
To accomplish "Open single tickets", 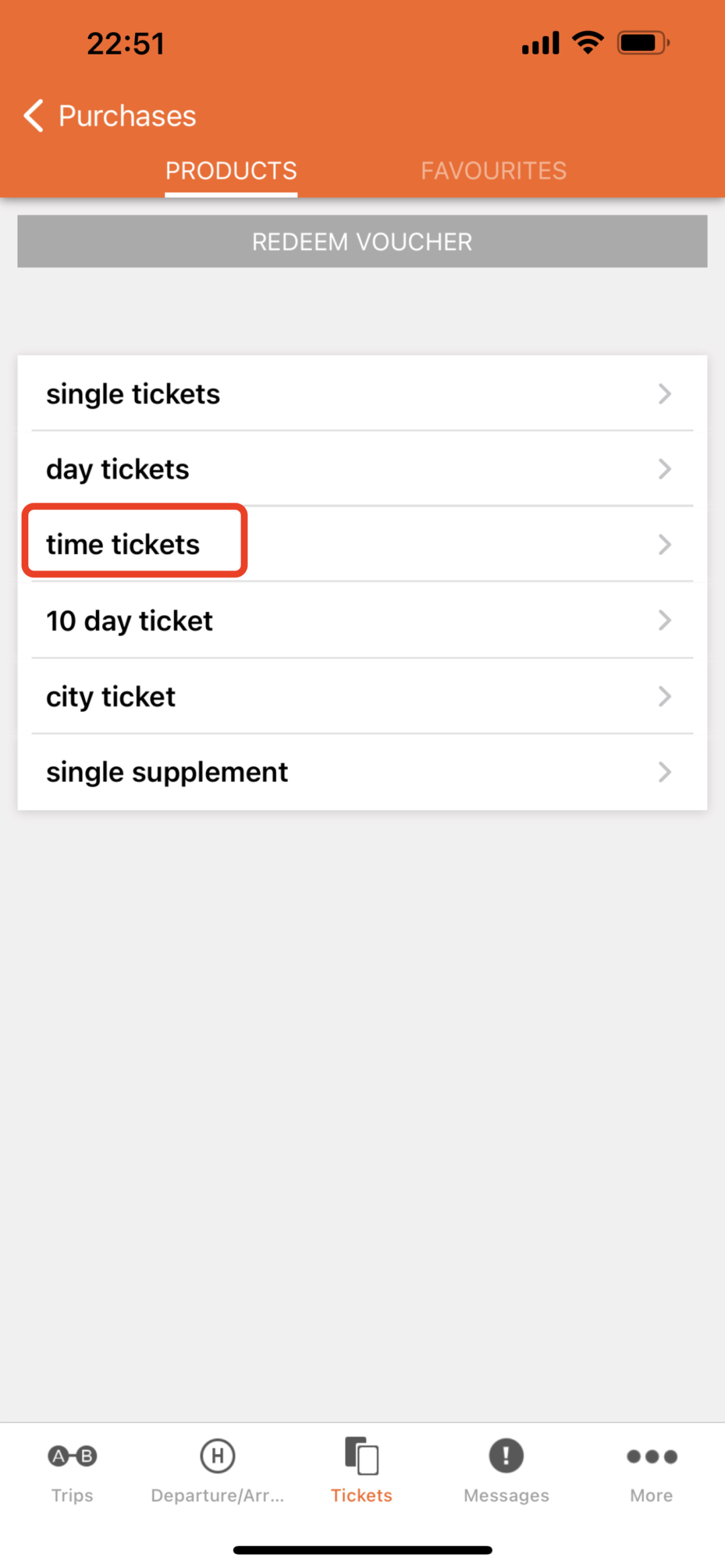I will tap(362, 394).
